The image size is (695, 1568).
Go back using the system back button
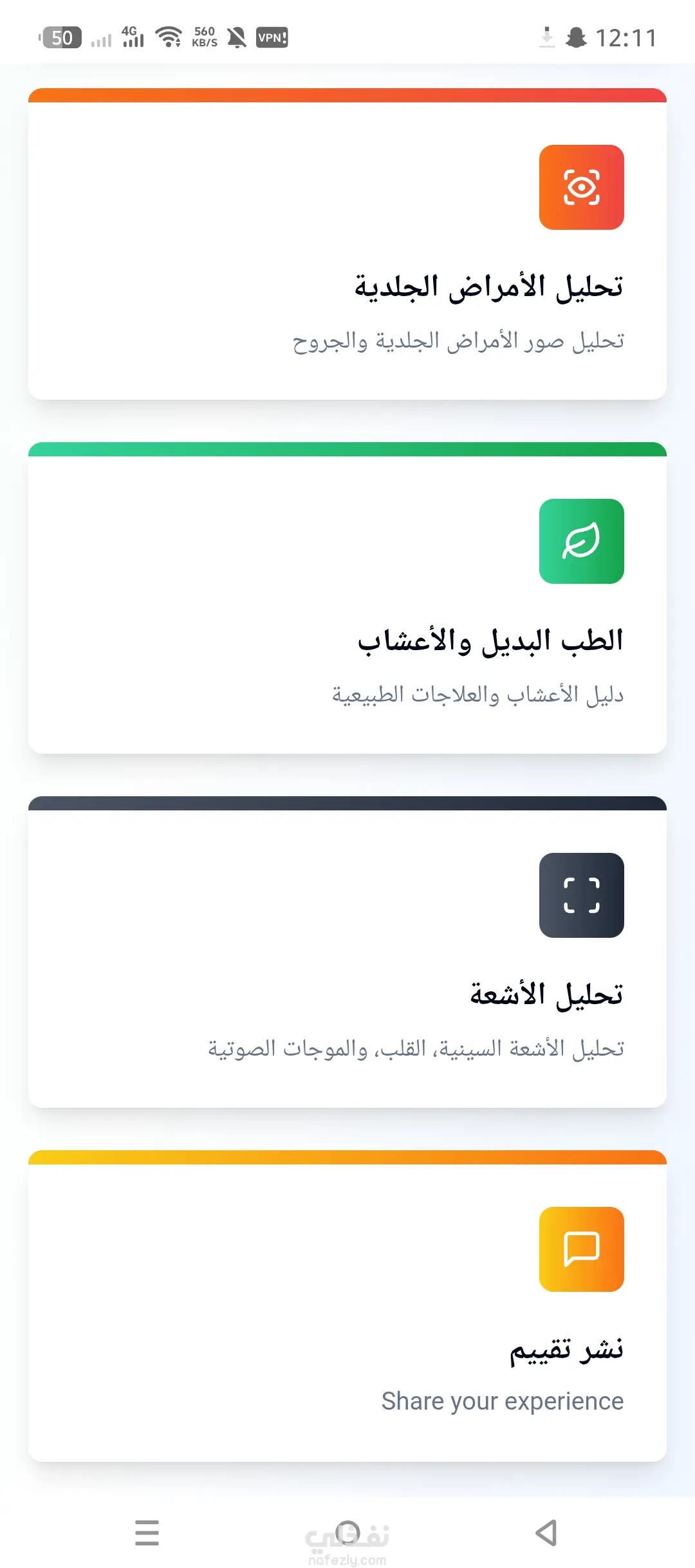click(x=546, y=1533)
